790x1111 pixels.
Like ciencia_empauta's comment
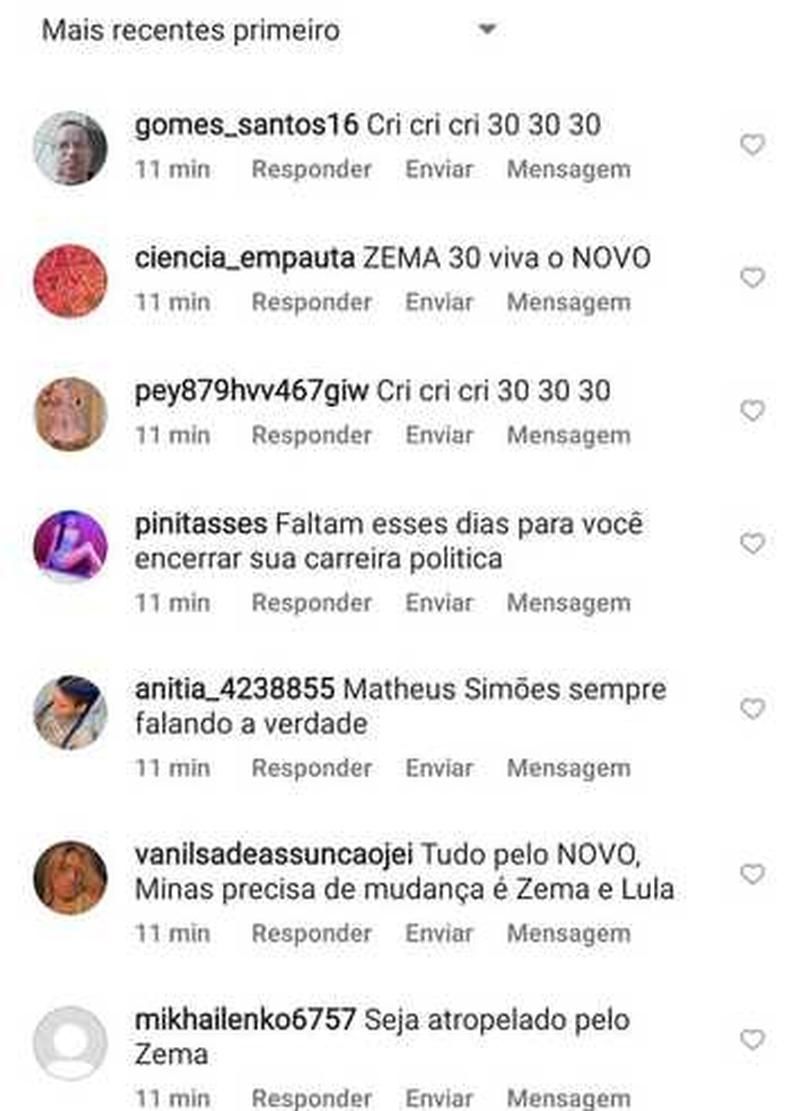pos(752,278)
